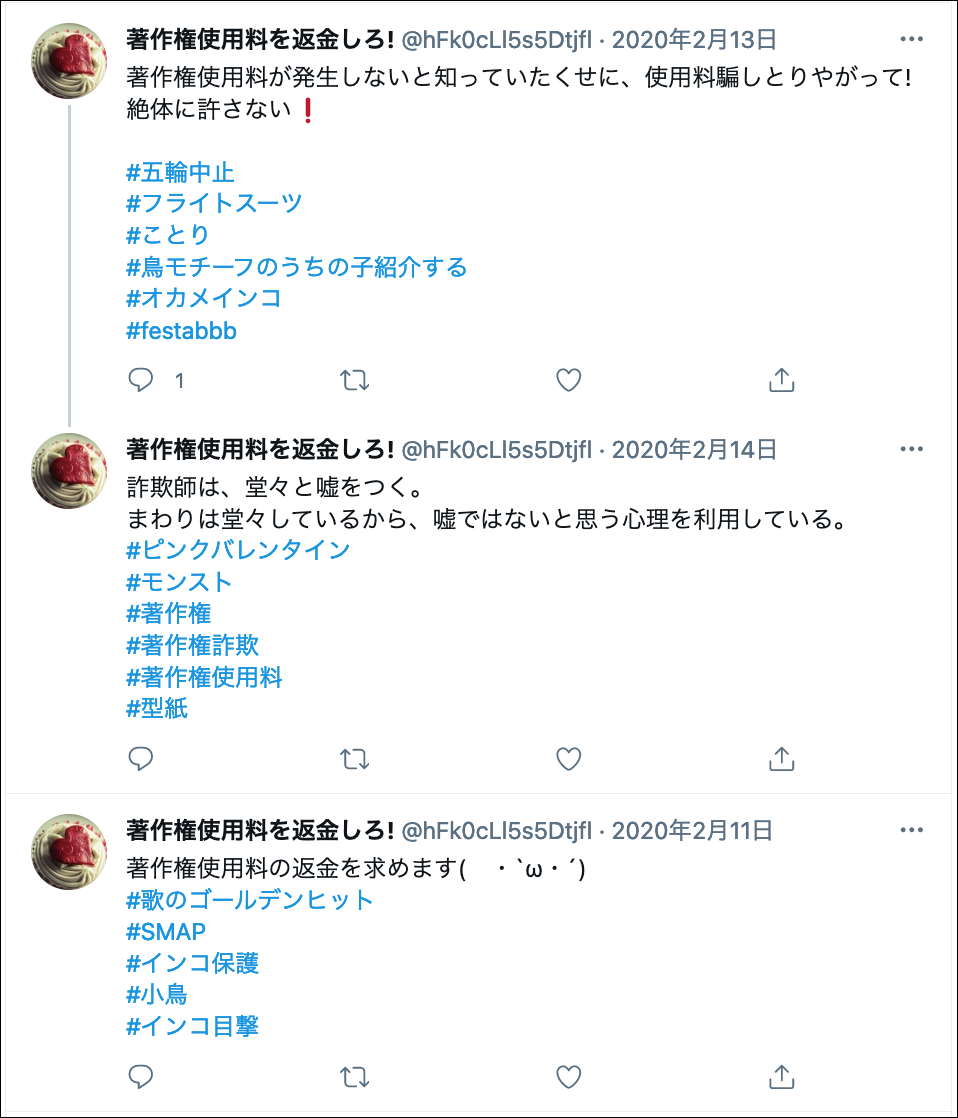Screen dimensions: 958x1118
Task: Open hashtag #オカメインコ
Action: click(x=204, y=298)
